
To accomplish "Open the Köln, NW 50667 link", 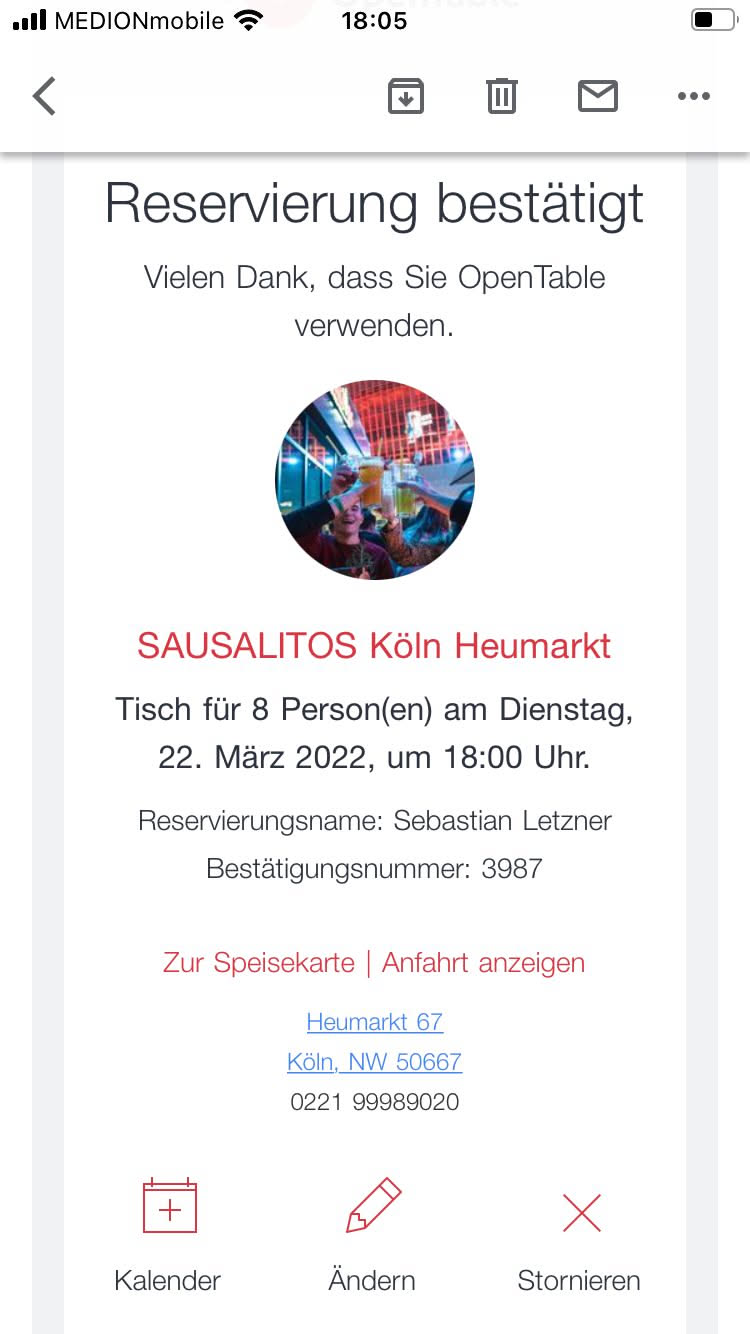I will click(374, 1062).
